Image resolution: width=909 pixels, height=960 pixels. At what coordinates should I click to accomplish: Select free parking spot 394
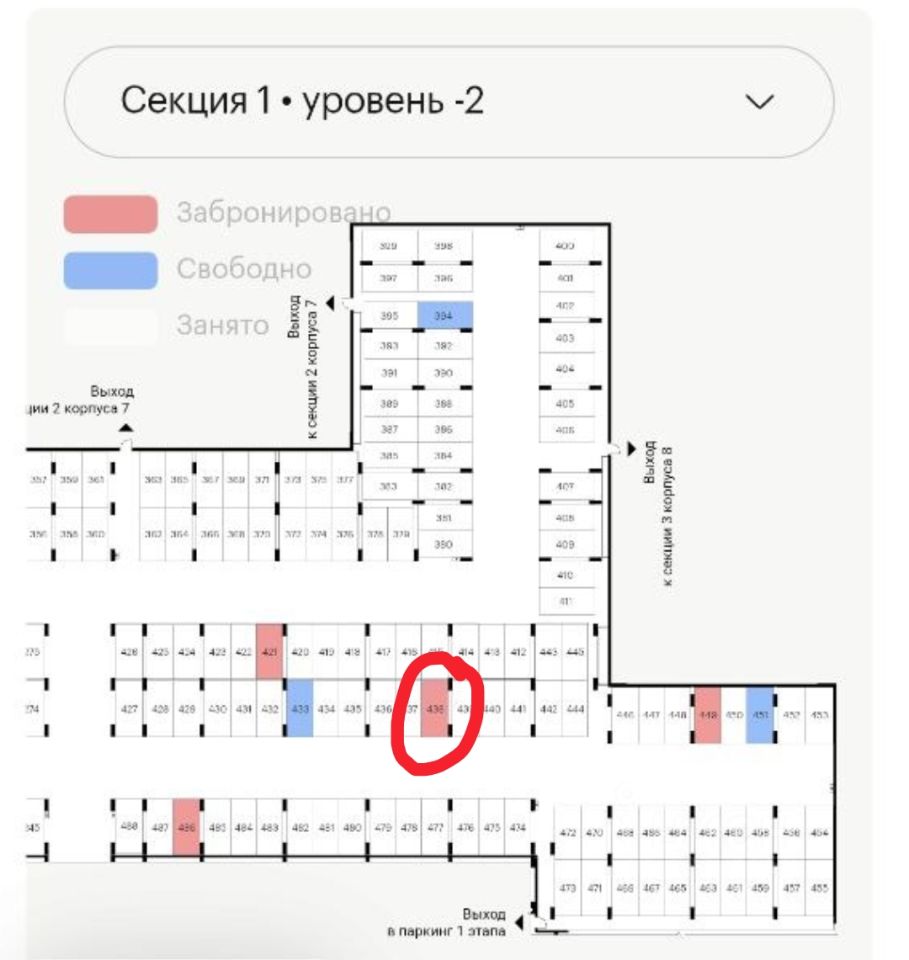click(x=444, y=315)
